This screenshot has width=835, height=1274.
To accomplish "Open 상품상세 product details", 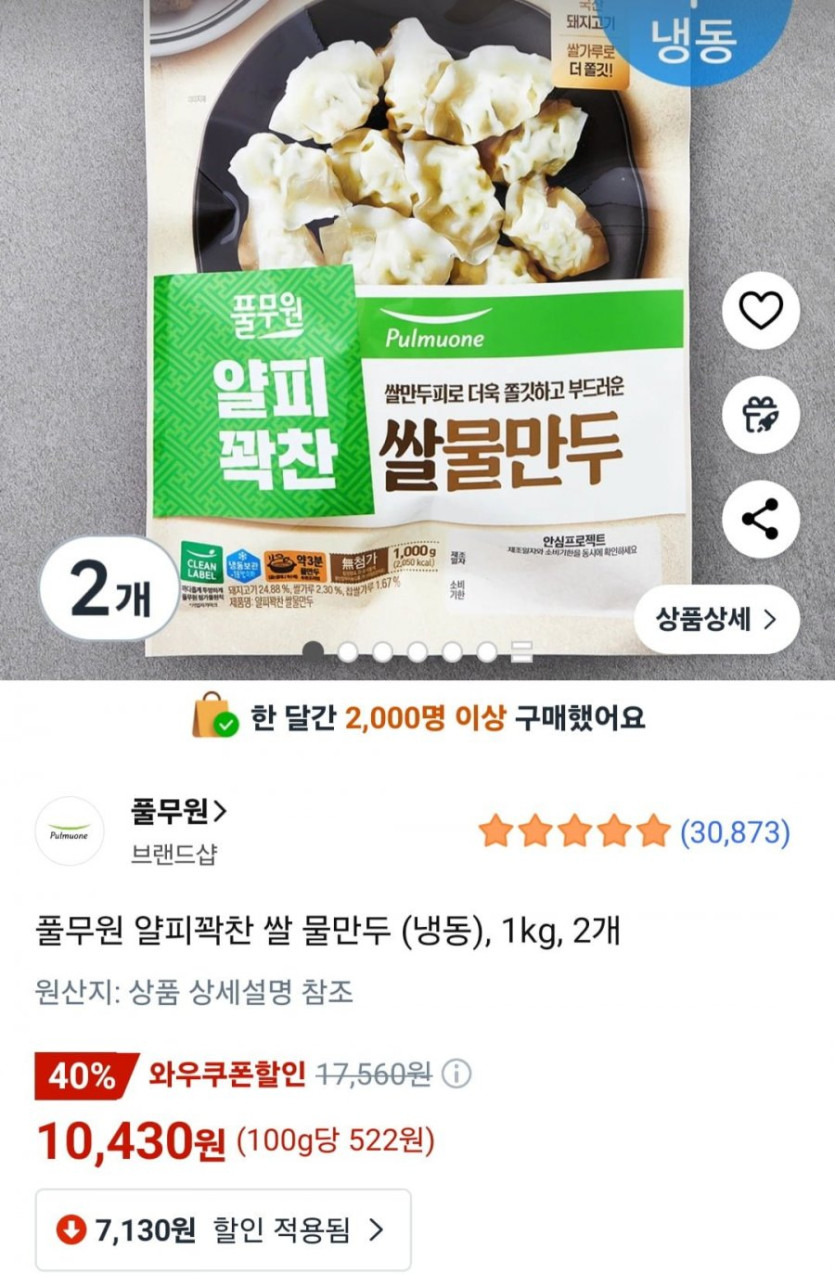I will pyautogui.click(x=716, y=619).
